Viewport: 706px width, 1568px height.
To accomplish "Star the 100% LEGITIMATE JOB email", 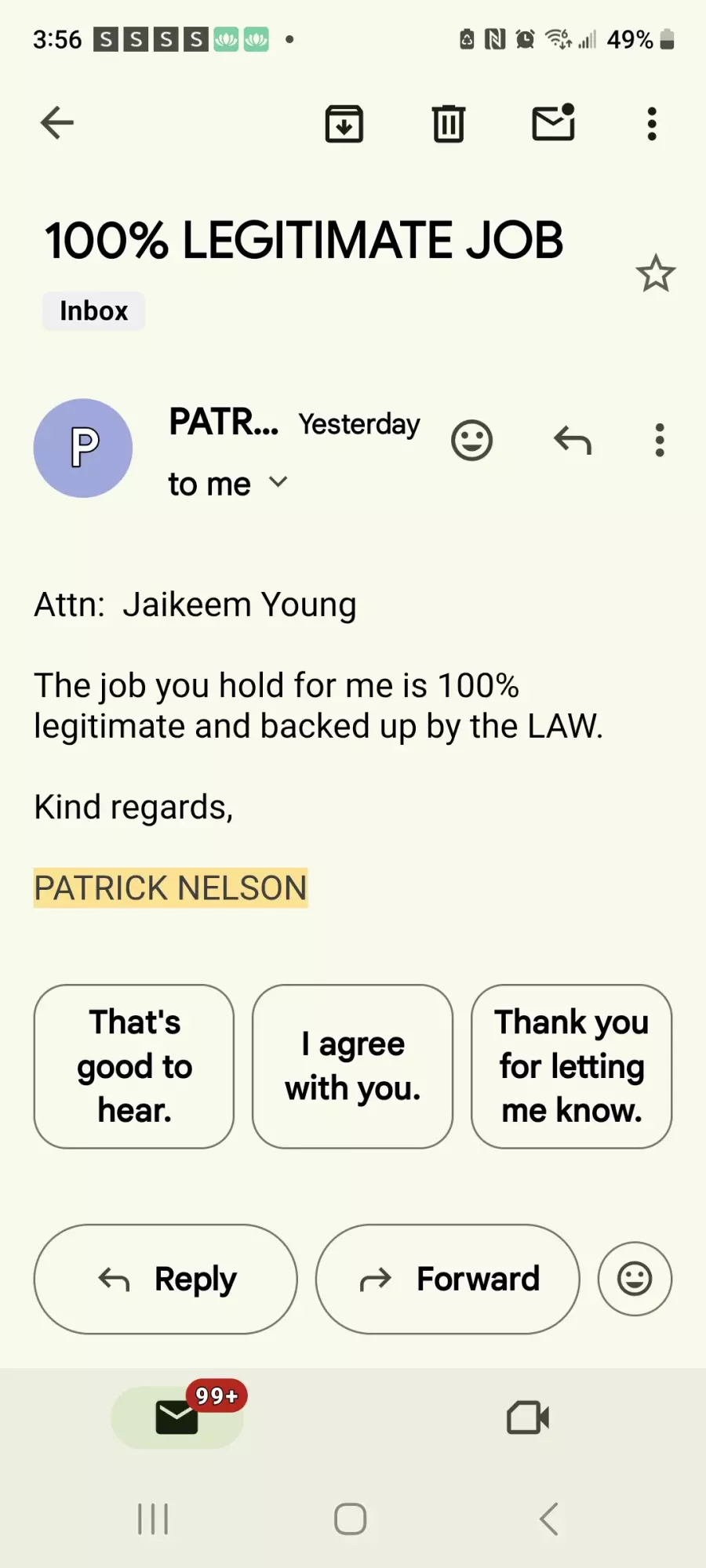I will click(655, 274).
